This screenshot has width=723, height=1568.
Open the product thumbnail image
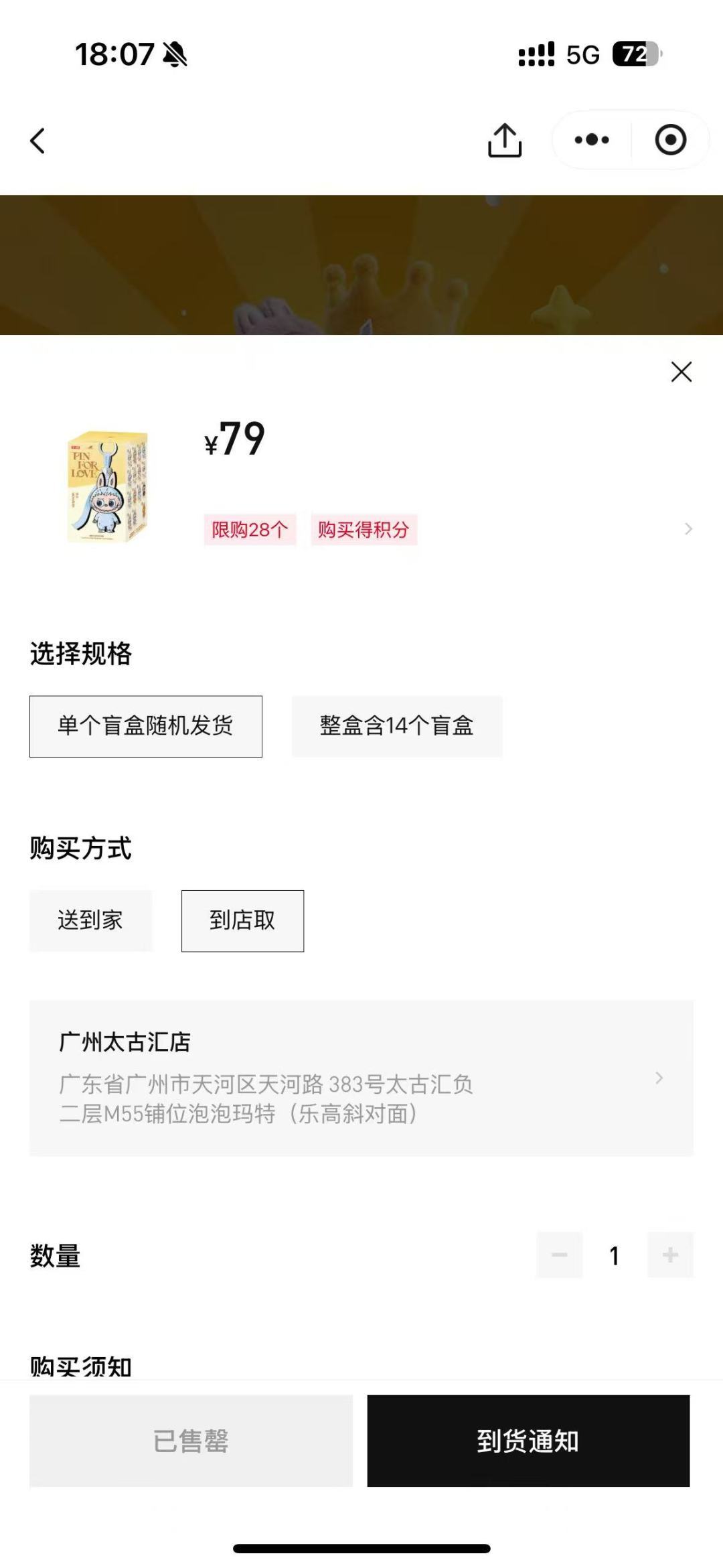click(108, 487)
